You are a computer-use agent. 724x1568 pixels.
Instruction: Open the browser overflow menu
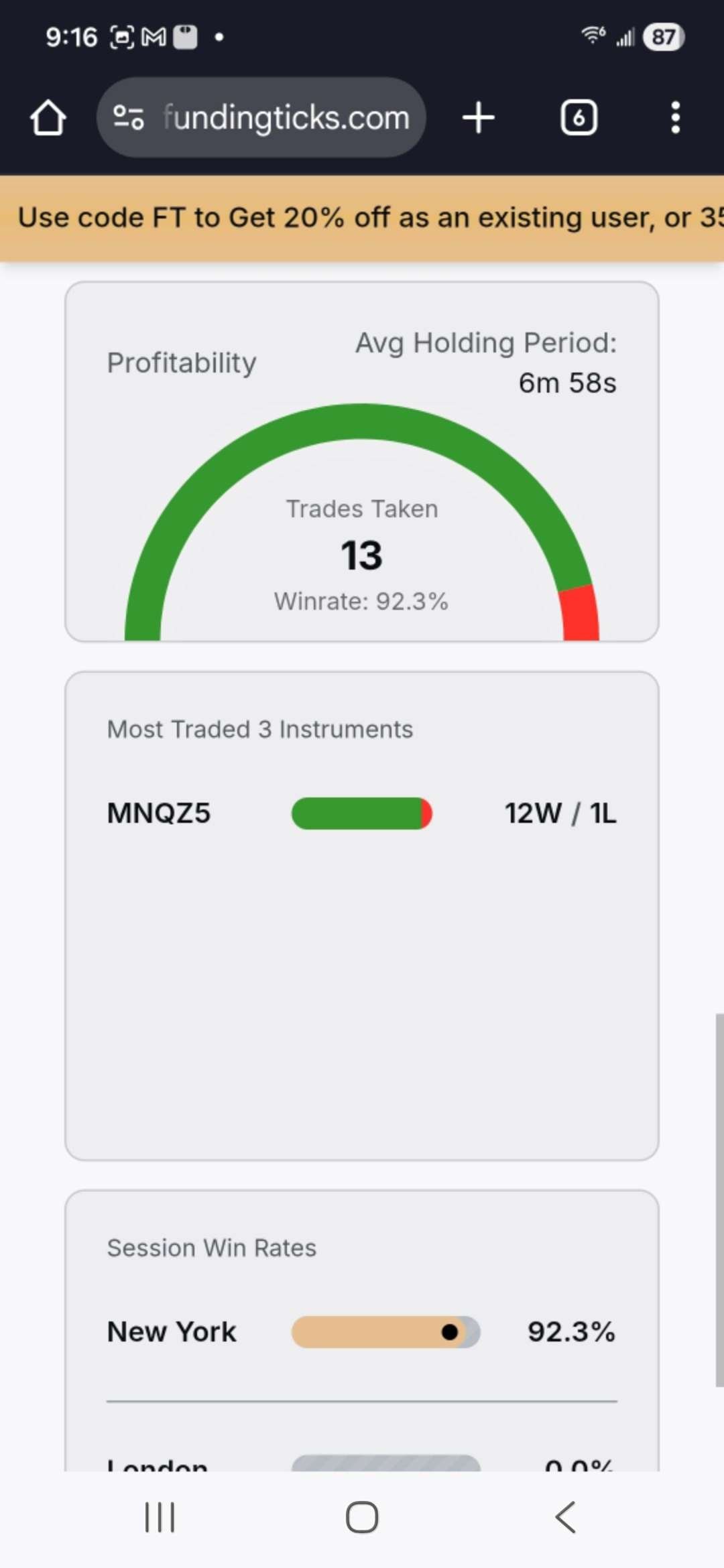pyautogui.click(x=675, y=118)
